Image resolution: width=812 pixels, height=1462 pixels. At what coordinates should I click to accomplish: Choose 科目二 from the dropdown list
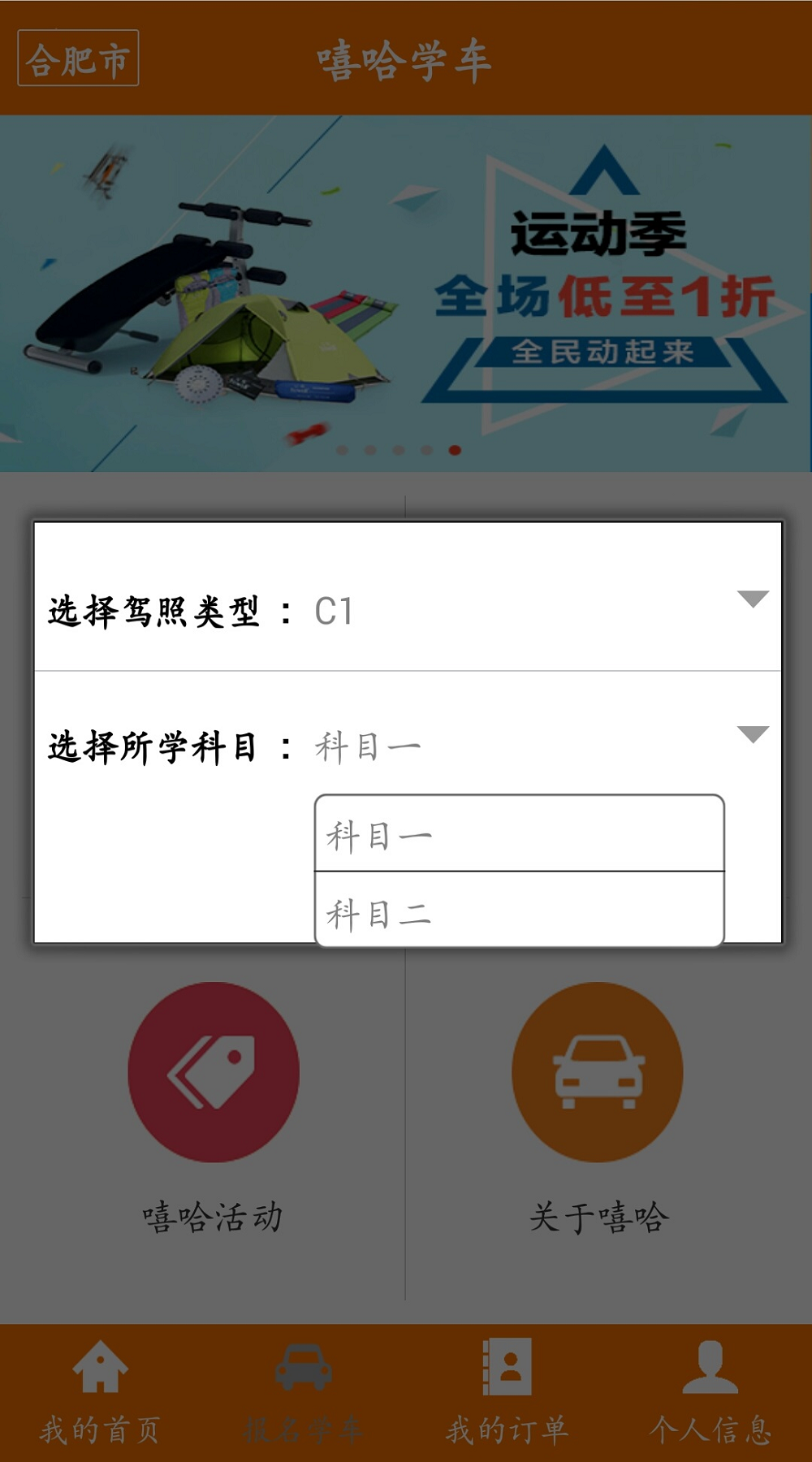519,911
